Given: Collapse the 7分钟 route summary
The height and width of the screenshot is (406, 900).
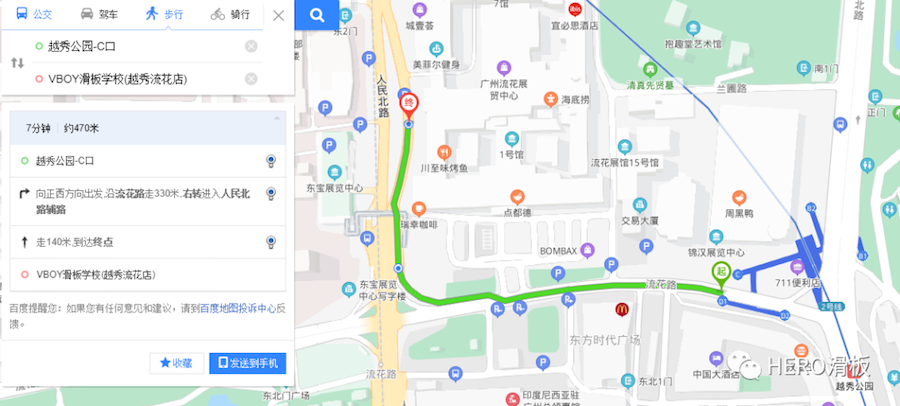Looking at the screenshot, I should click(277, 118).
